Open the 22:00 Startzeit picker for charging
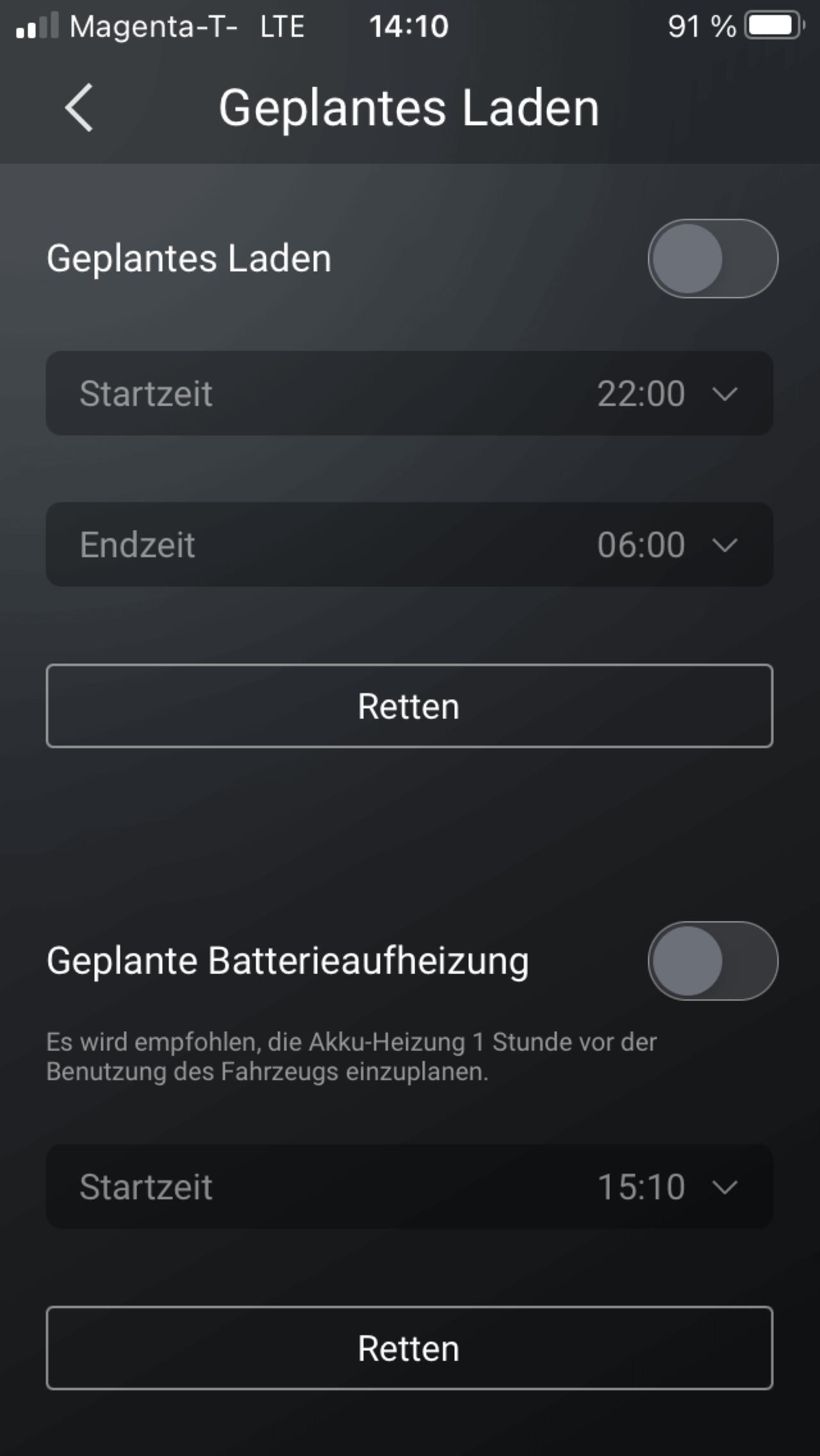This screenshot has width=820, height=1456. click(409, 393)
